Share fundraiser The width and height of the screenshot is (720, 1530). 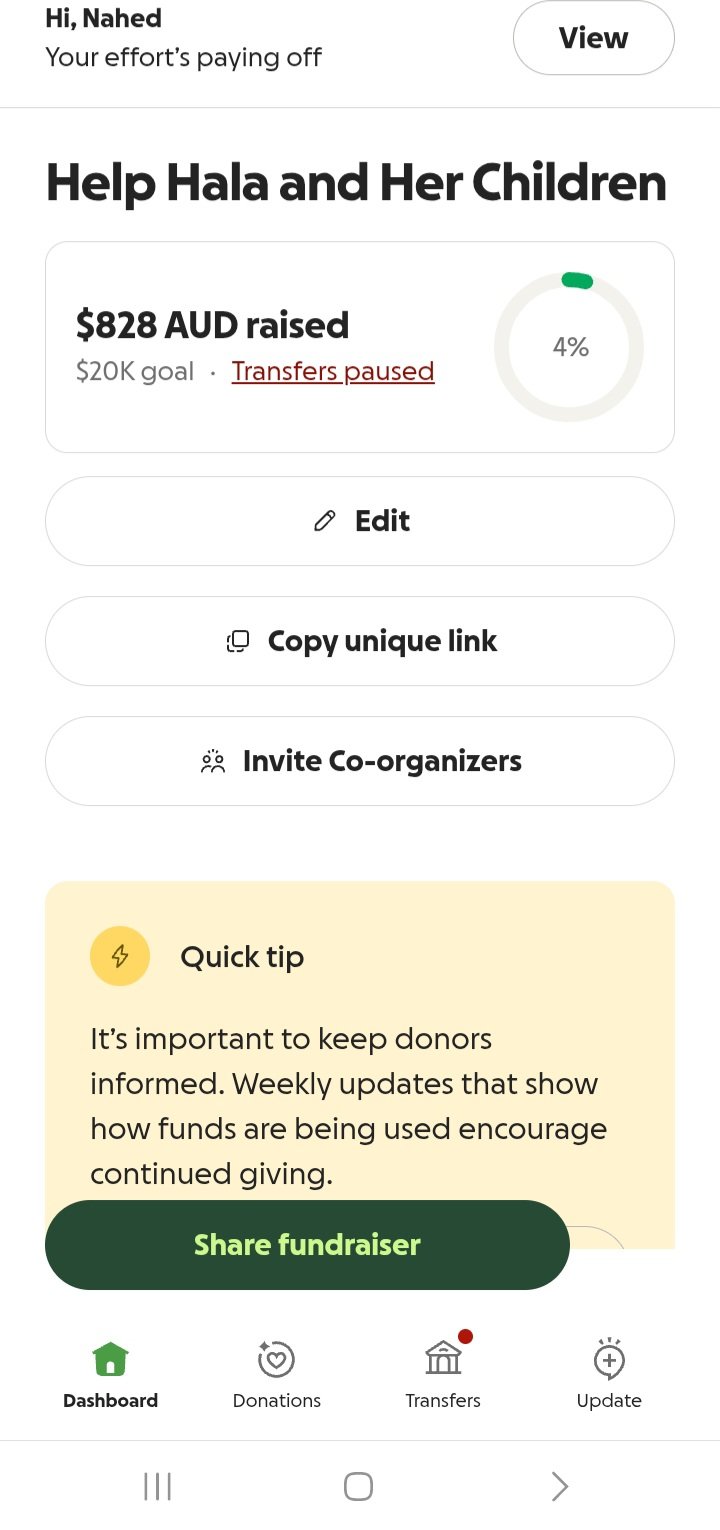pos(307,1245)
